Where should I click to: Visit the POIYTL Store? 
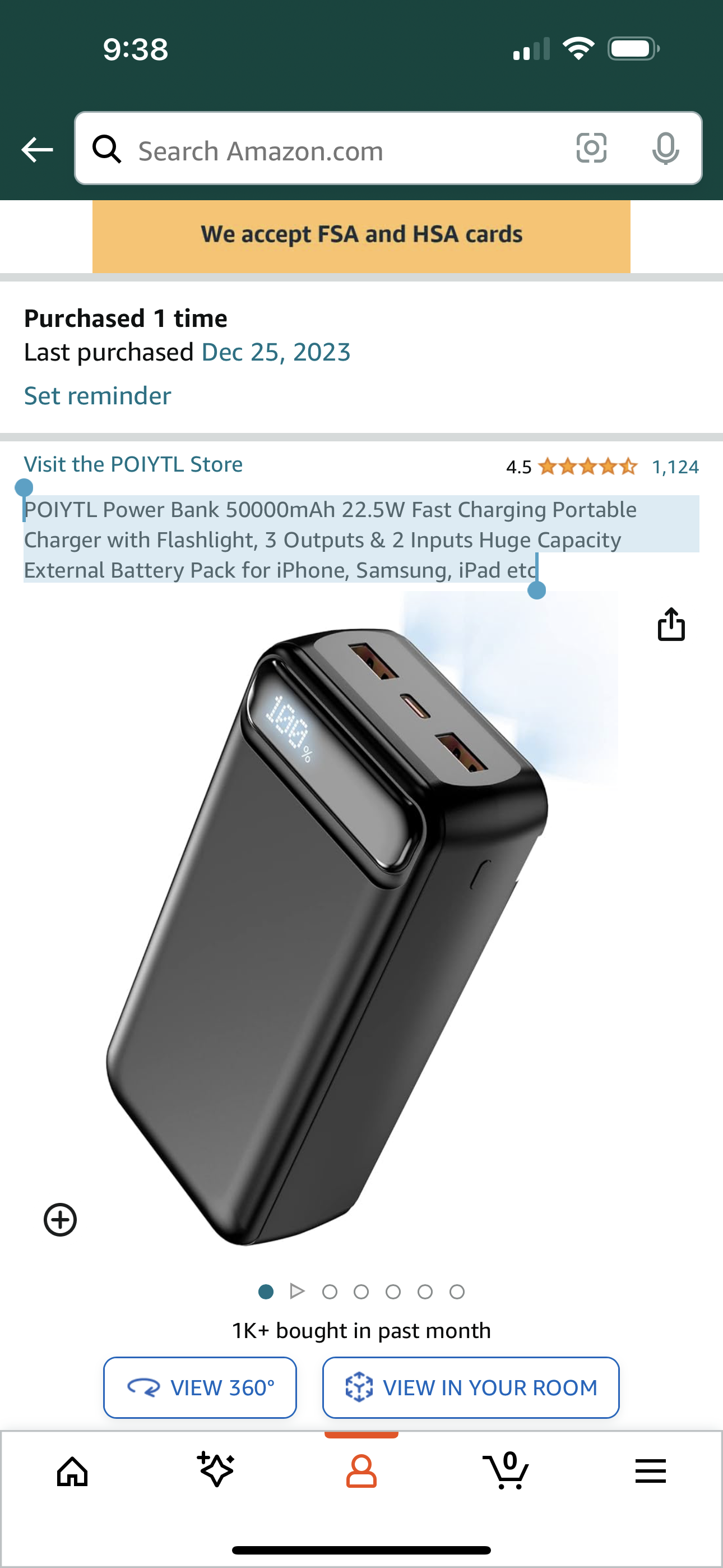(133, 464)
